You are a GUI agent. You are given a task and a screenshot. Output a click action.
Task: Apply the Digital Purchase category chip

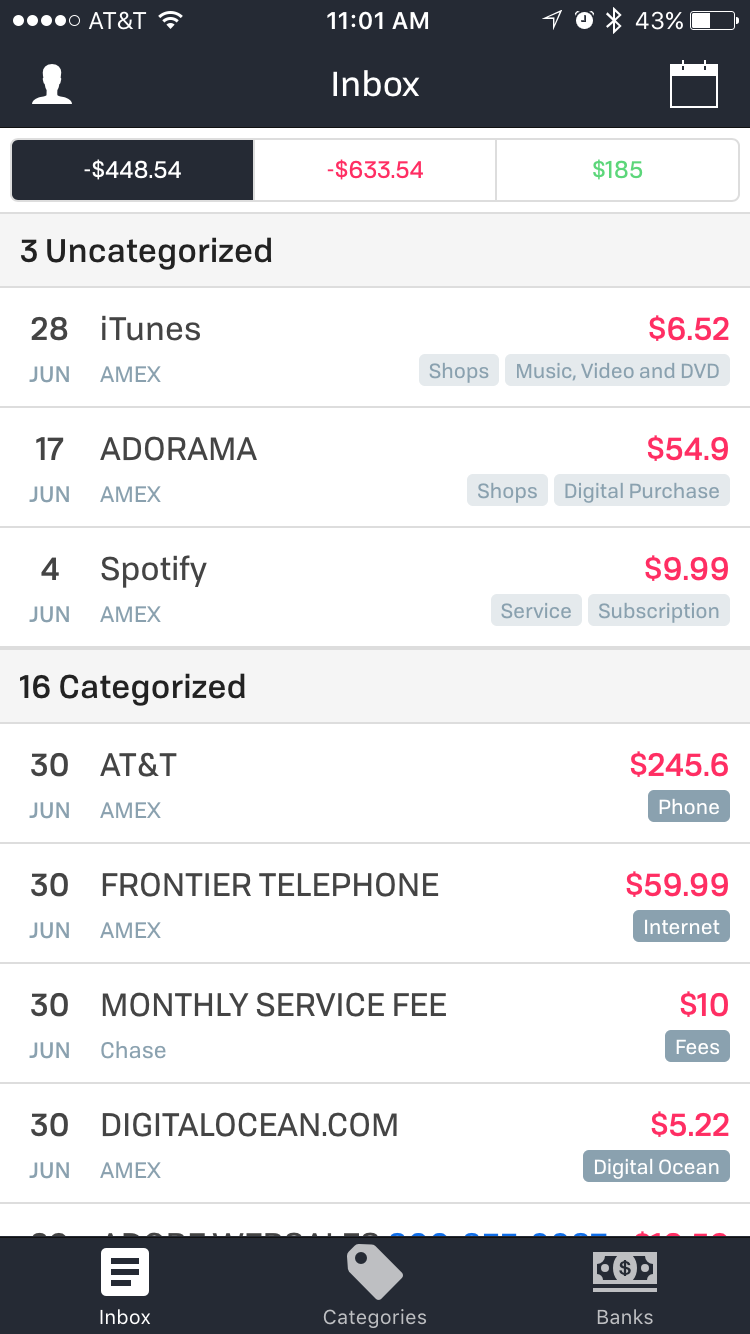641,491
